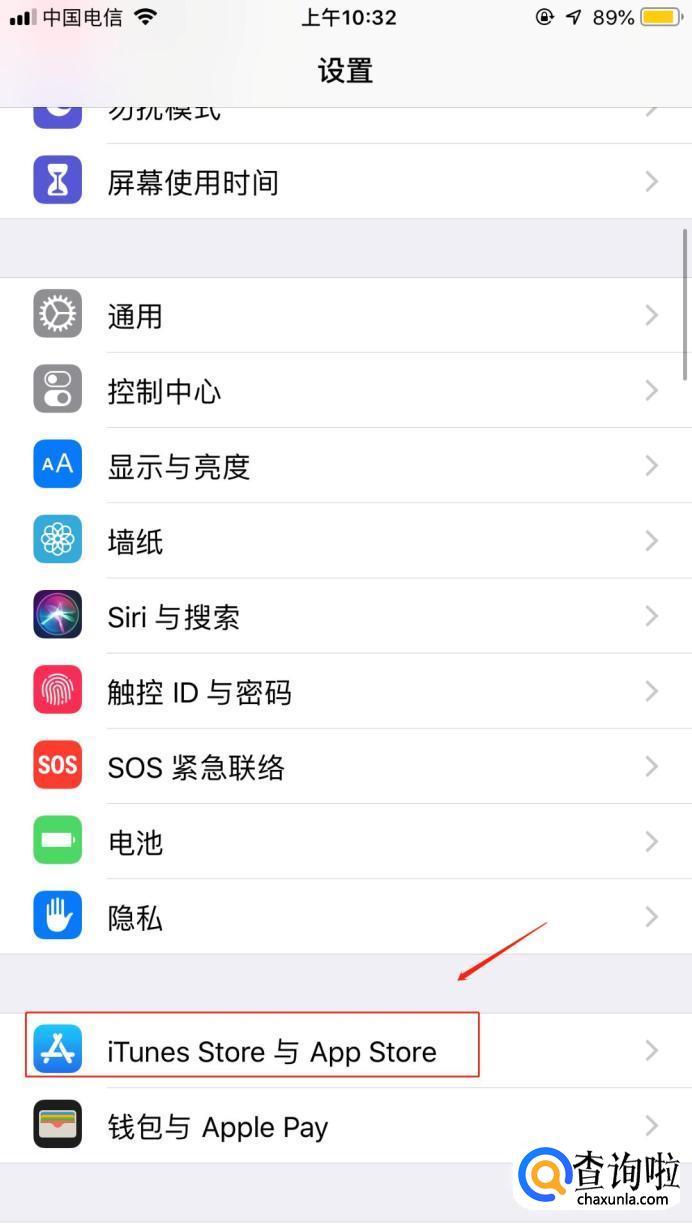Open the 通用 general settings
Image resolution: width=692 pixels, height=1230 pixels.
(x=346, y=316)
